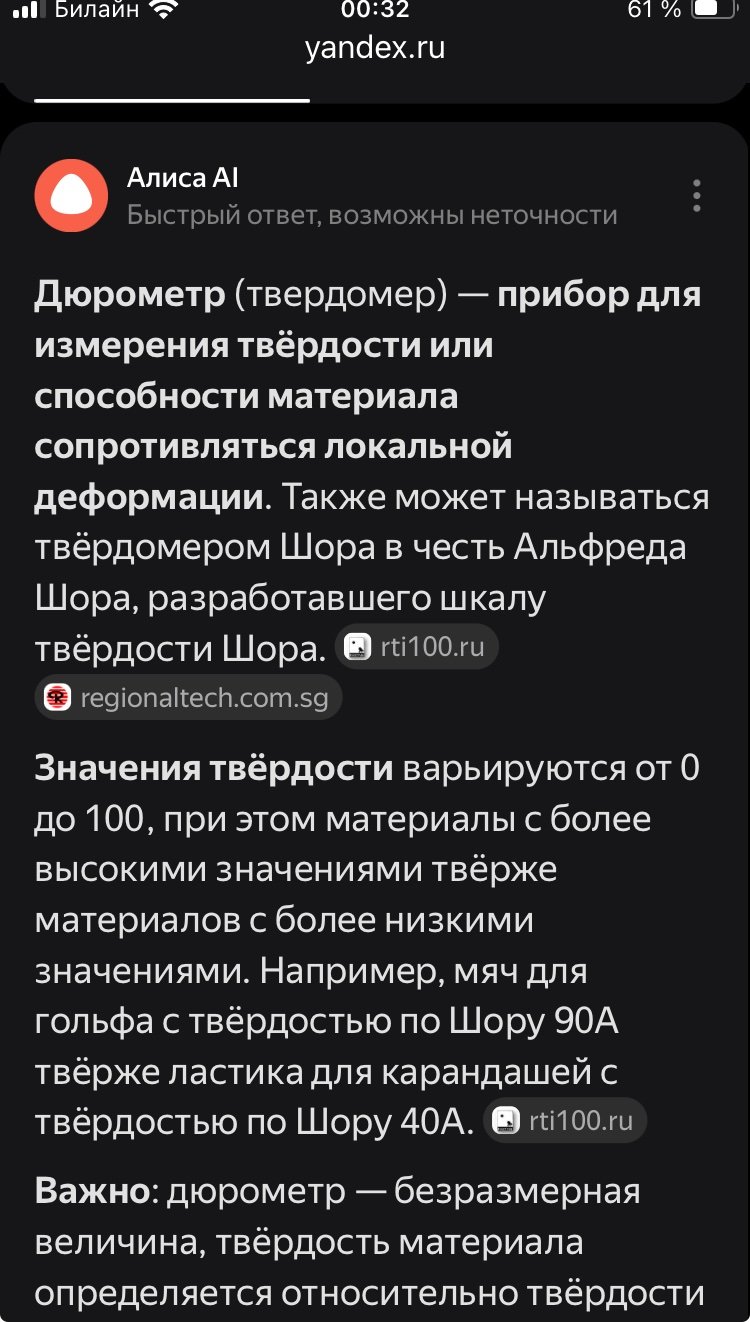The width and height of the screenshot is (750, 1322).
Task: Tap the yandex.ru address bar
Action: (x=375, y=48)
